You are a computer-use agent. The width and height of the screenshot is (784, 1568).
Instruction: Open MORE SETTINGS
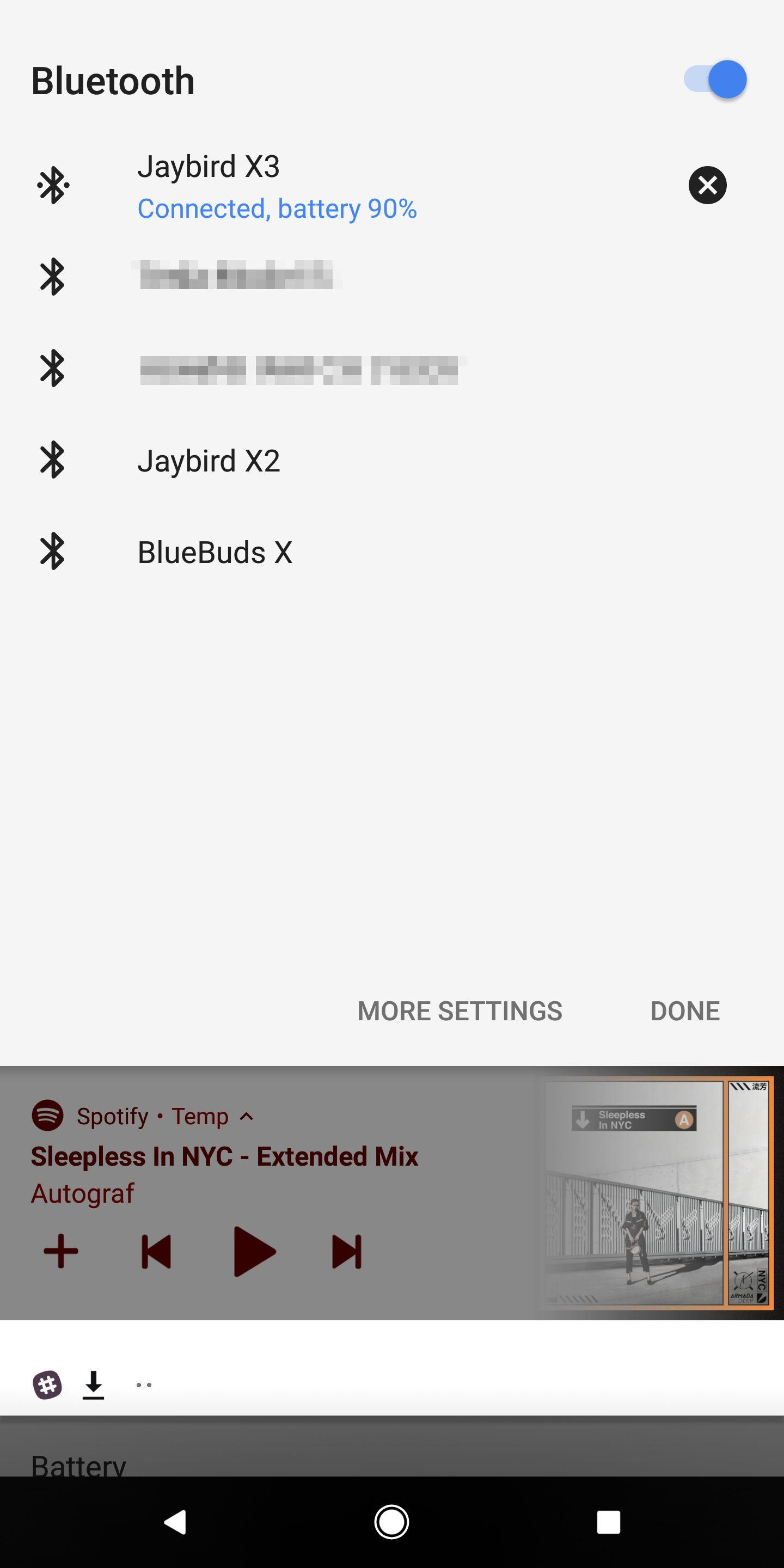[460, 1010]
